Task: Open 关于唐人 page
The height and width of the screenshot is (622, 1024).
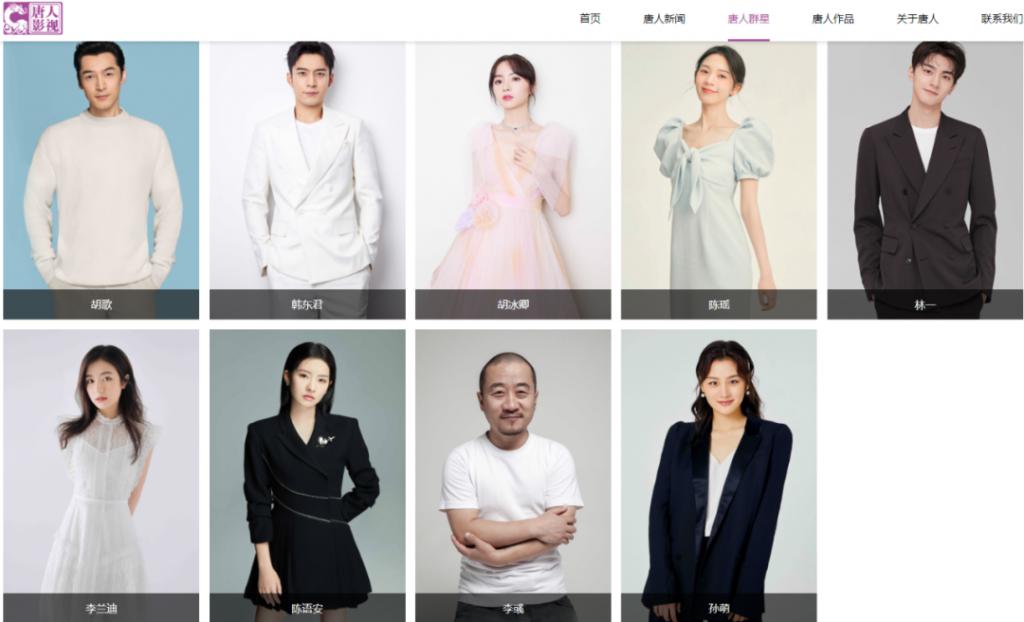Action: tap(917, 19)
